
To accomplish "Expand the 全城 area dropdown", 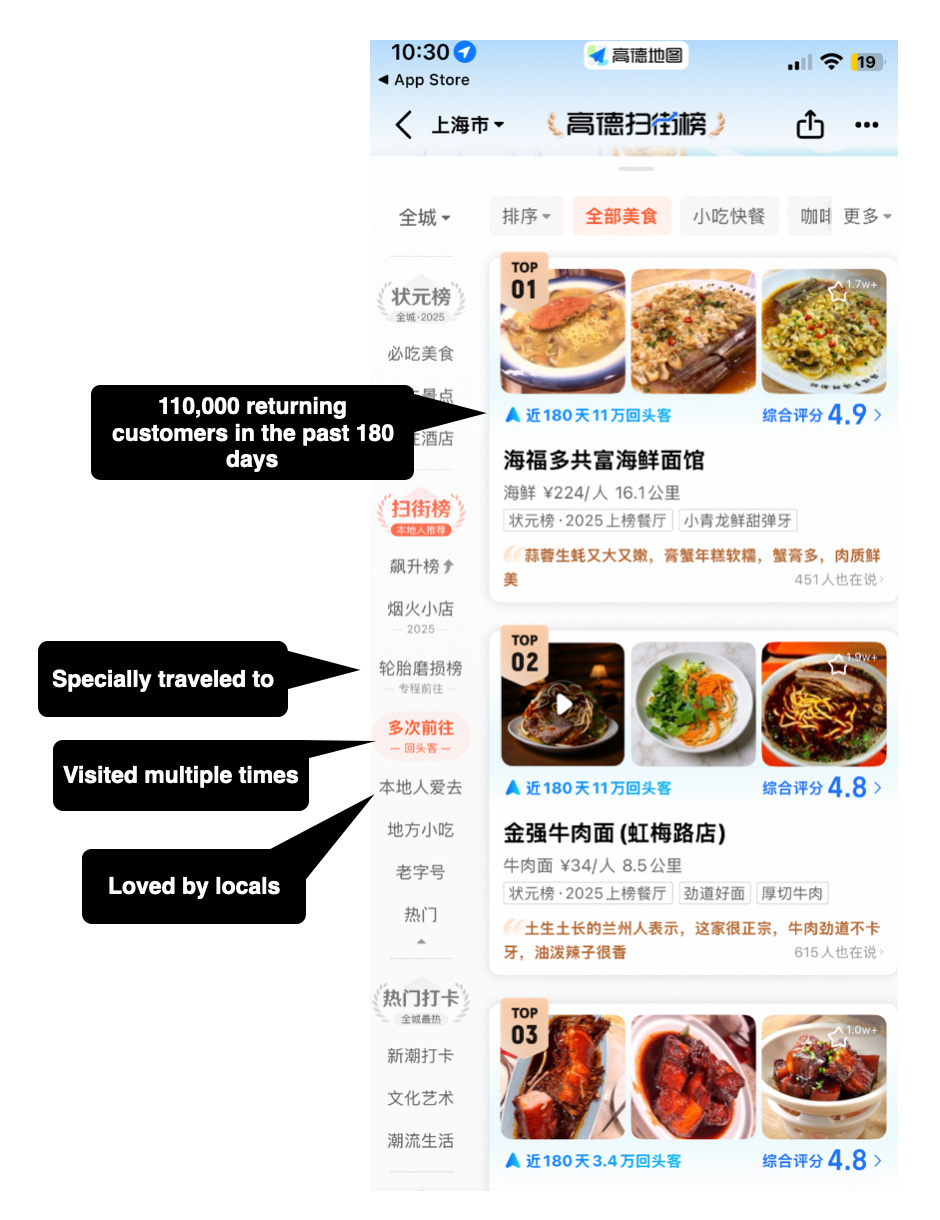I will pyautogui.click(x=424, y=217).
